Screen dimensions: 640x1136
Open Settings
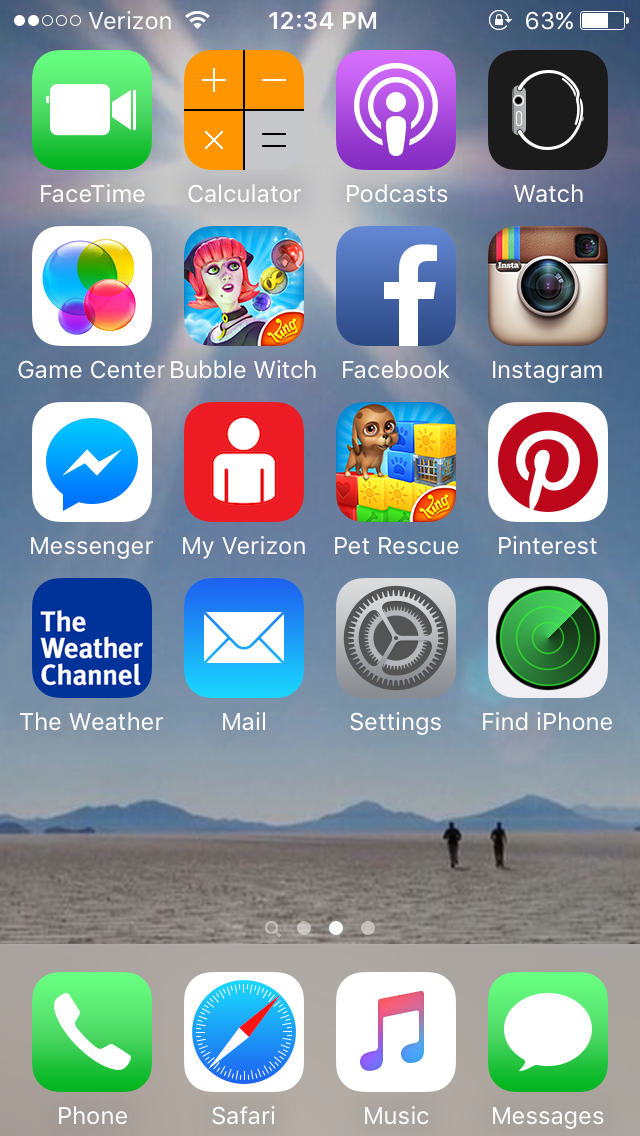tap(396, 638)
